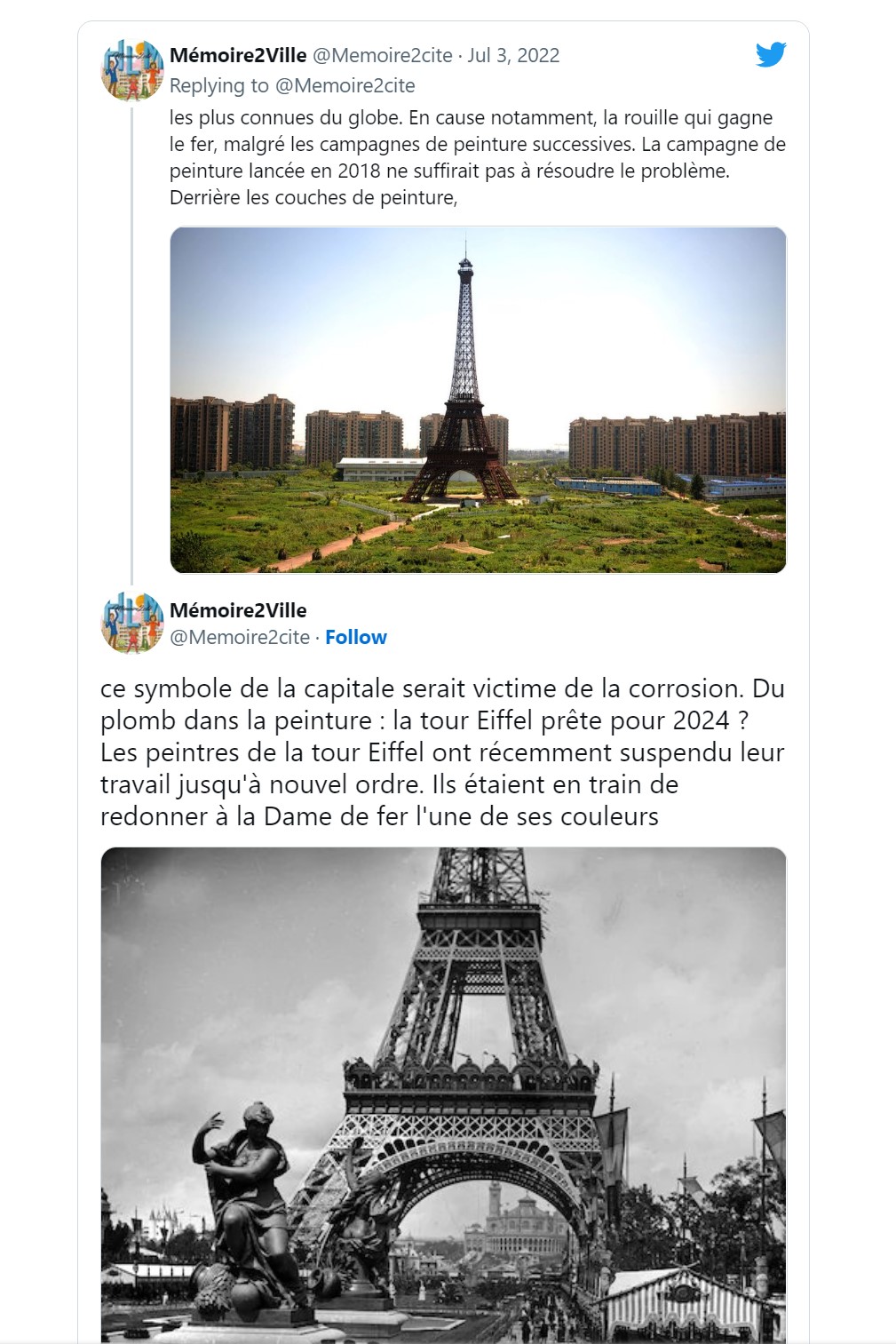Screen dimensions: 896x1344
Task: Follow the Mémoire2Ville account
Action: coord(355,637)
